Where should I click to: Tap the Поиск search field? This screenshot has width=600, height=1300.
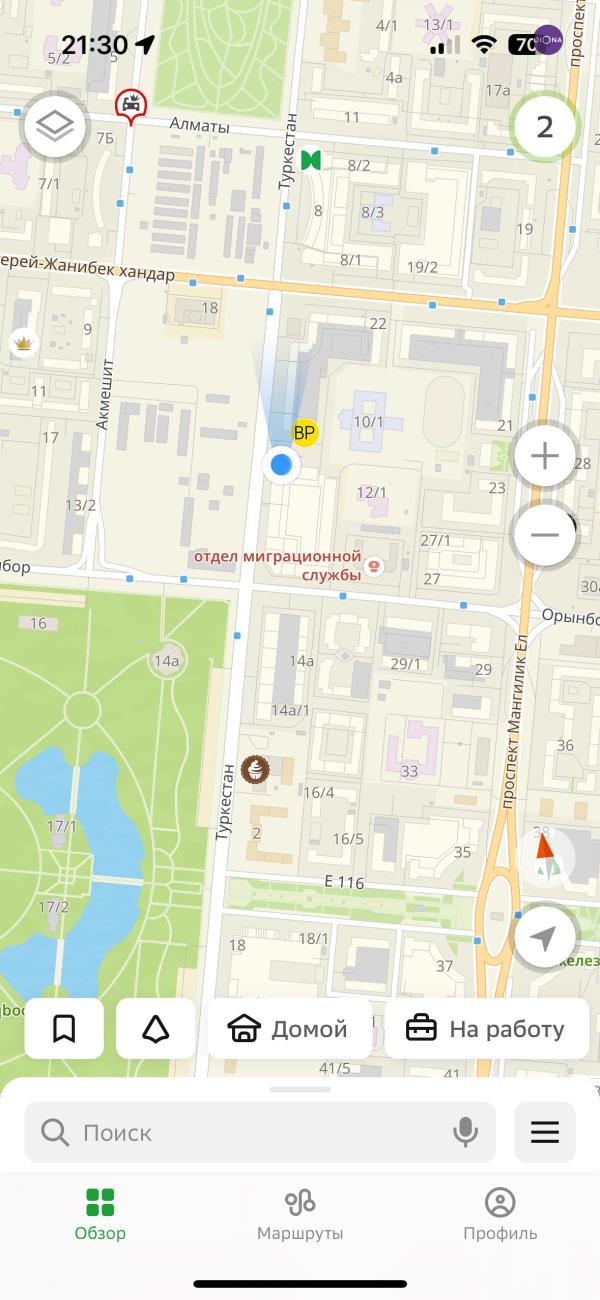click(x=260, y=1132)
